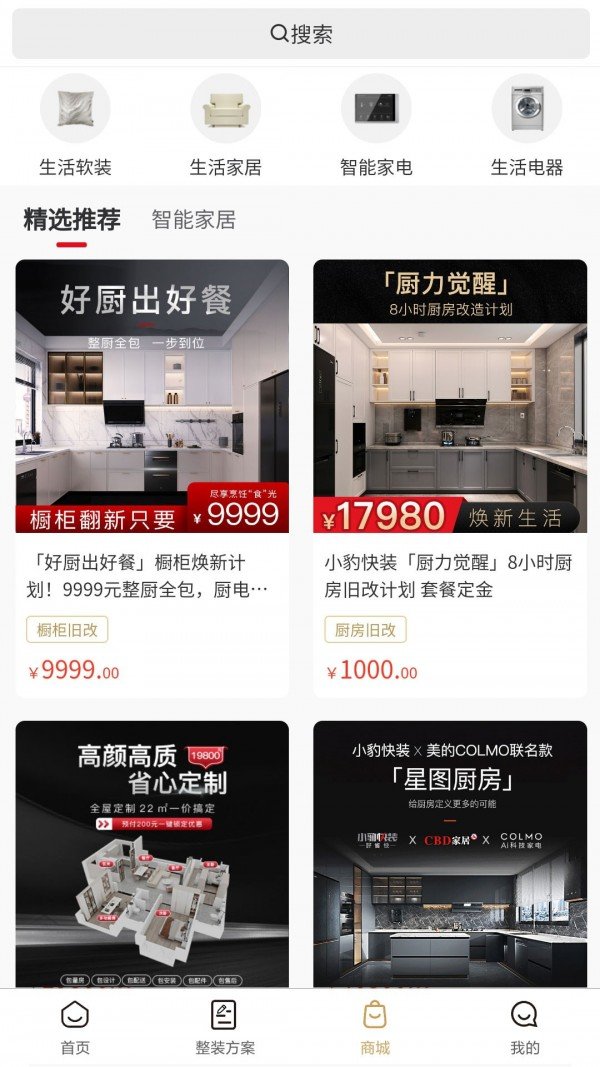Open the 好厨出好餐 橱柜焕新 product card
600x1067 pixels.
(x=152, y=478)
